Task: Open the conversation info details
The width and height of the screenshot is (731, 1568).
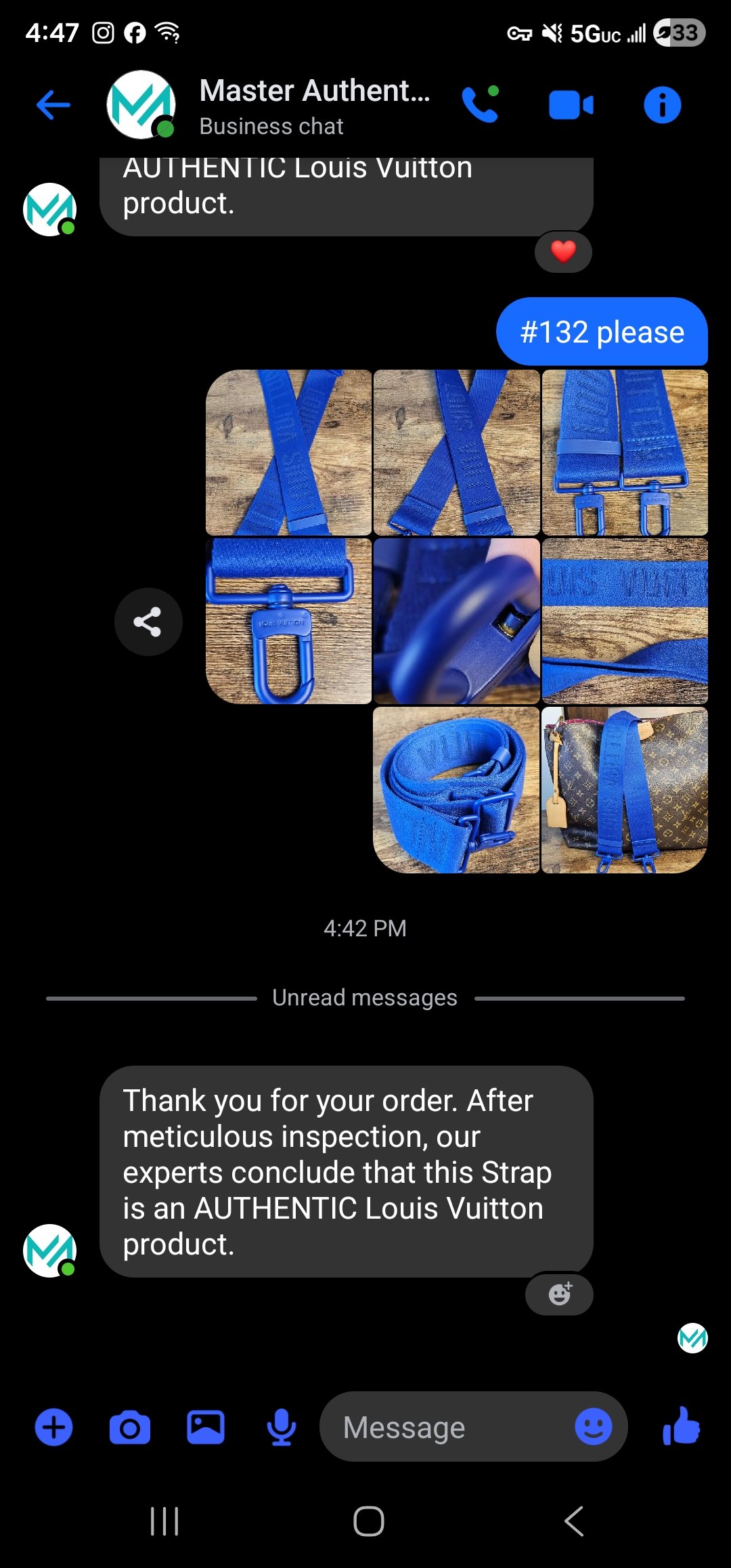Action: (662, 105)
